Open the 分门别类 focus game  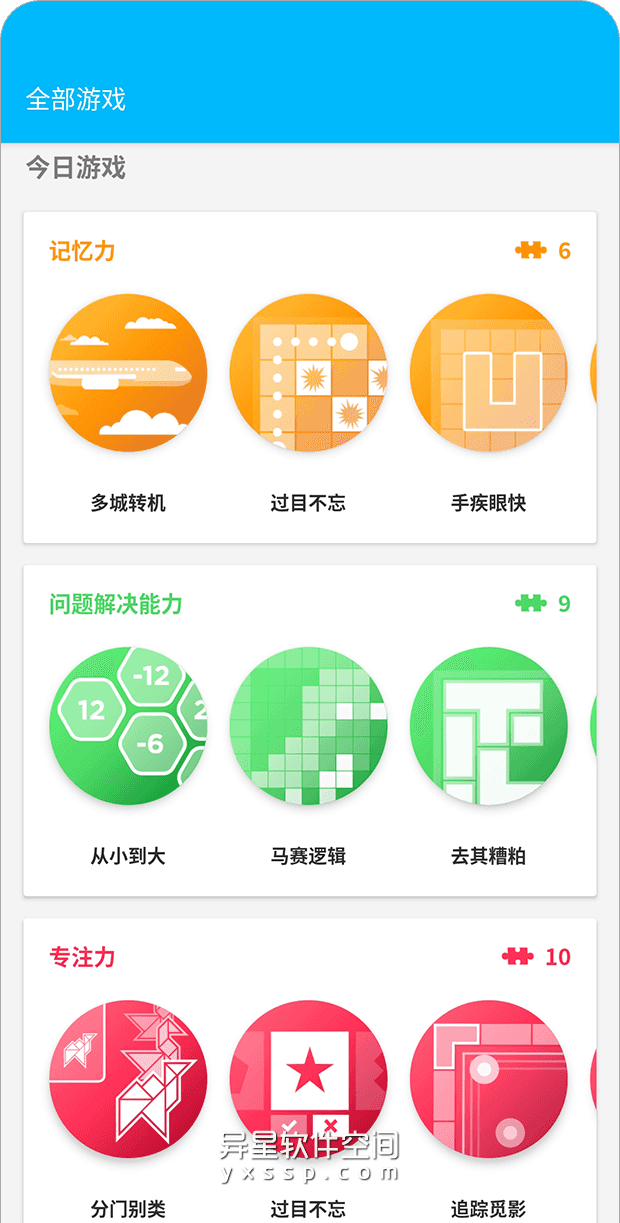point(128,1079)
